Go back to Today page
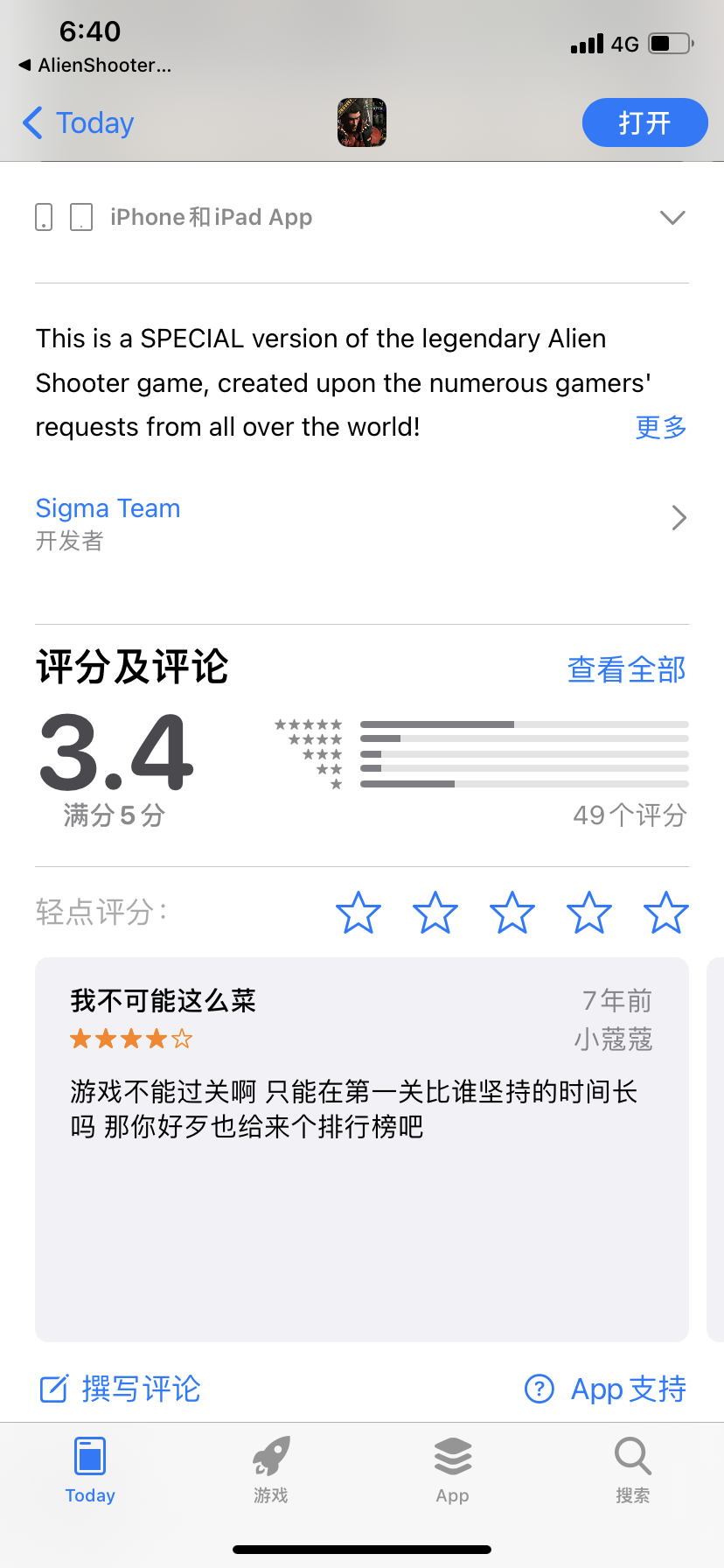 tap(79, 123)
